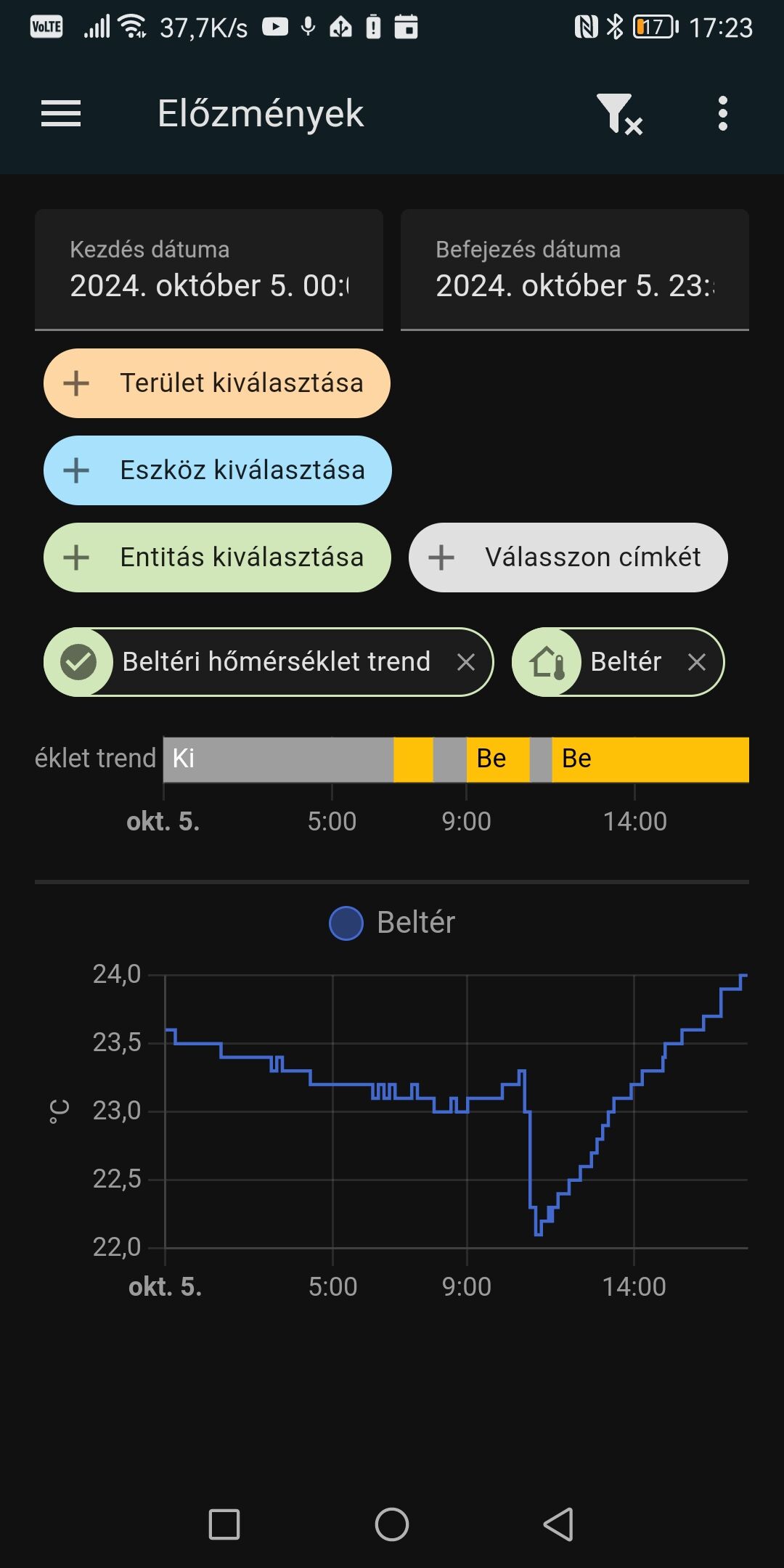The width and height of the screenshot is (784, 1568).
Task: Change the Kezdés dátuma start date
Action: coord(209,270)
